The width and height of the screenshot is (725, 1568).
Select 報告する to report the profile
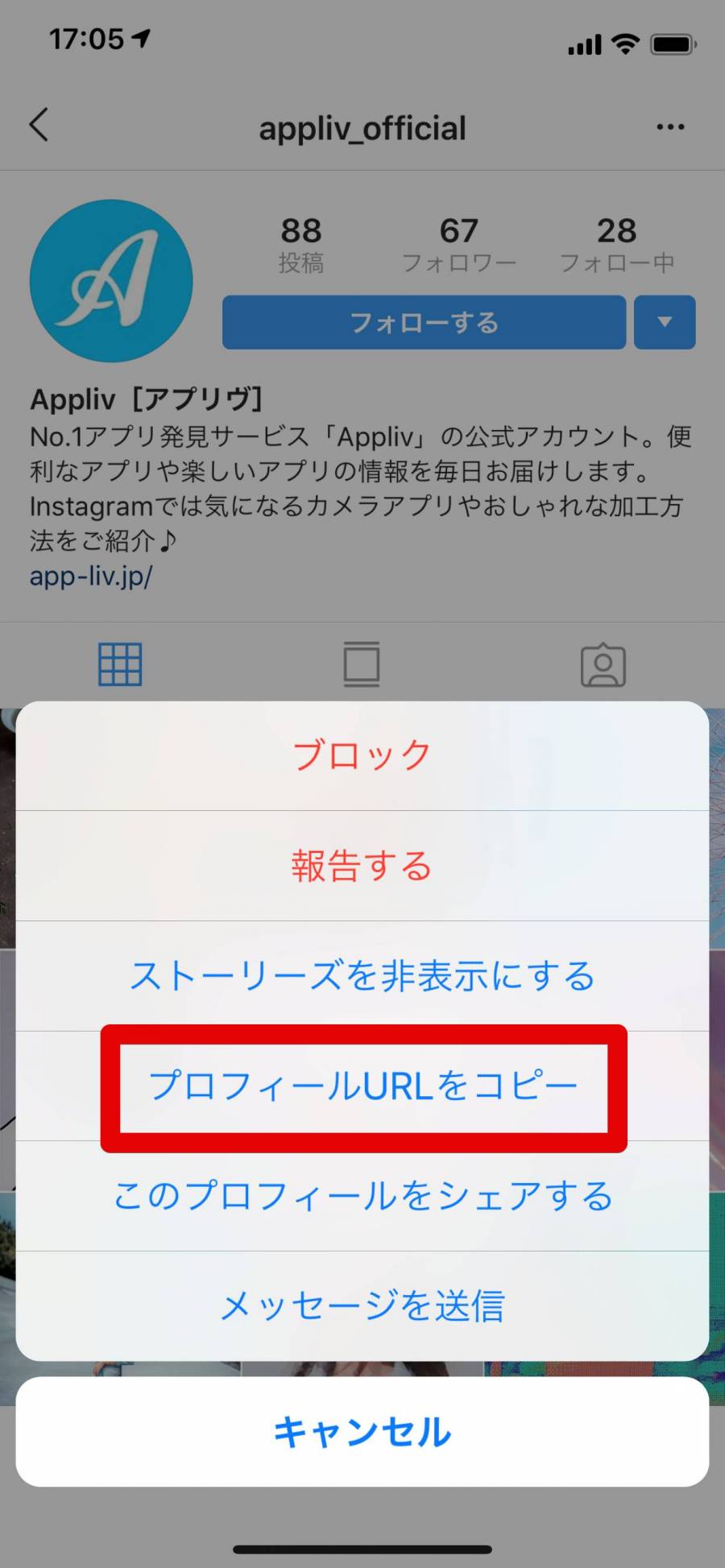(x=362, y=866)
